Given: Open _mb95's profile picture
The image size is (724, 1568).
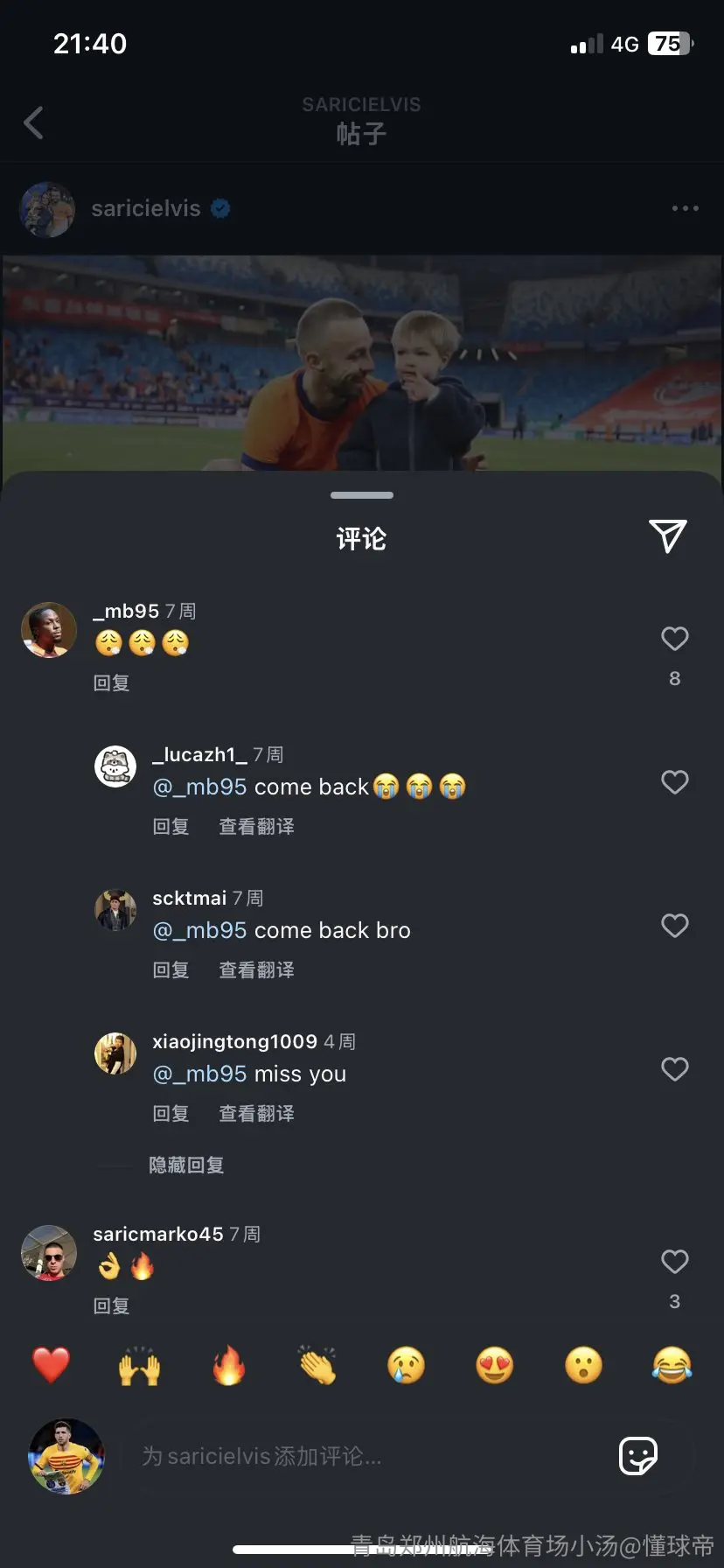Looking at the screenshot, I should click(49, 630).
